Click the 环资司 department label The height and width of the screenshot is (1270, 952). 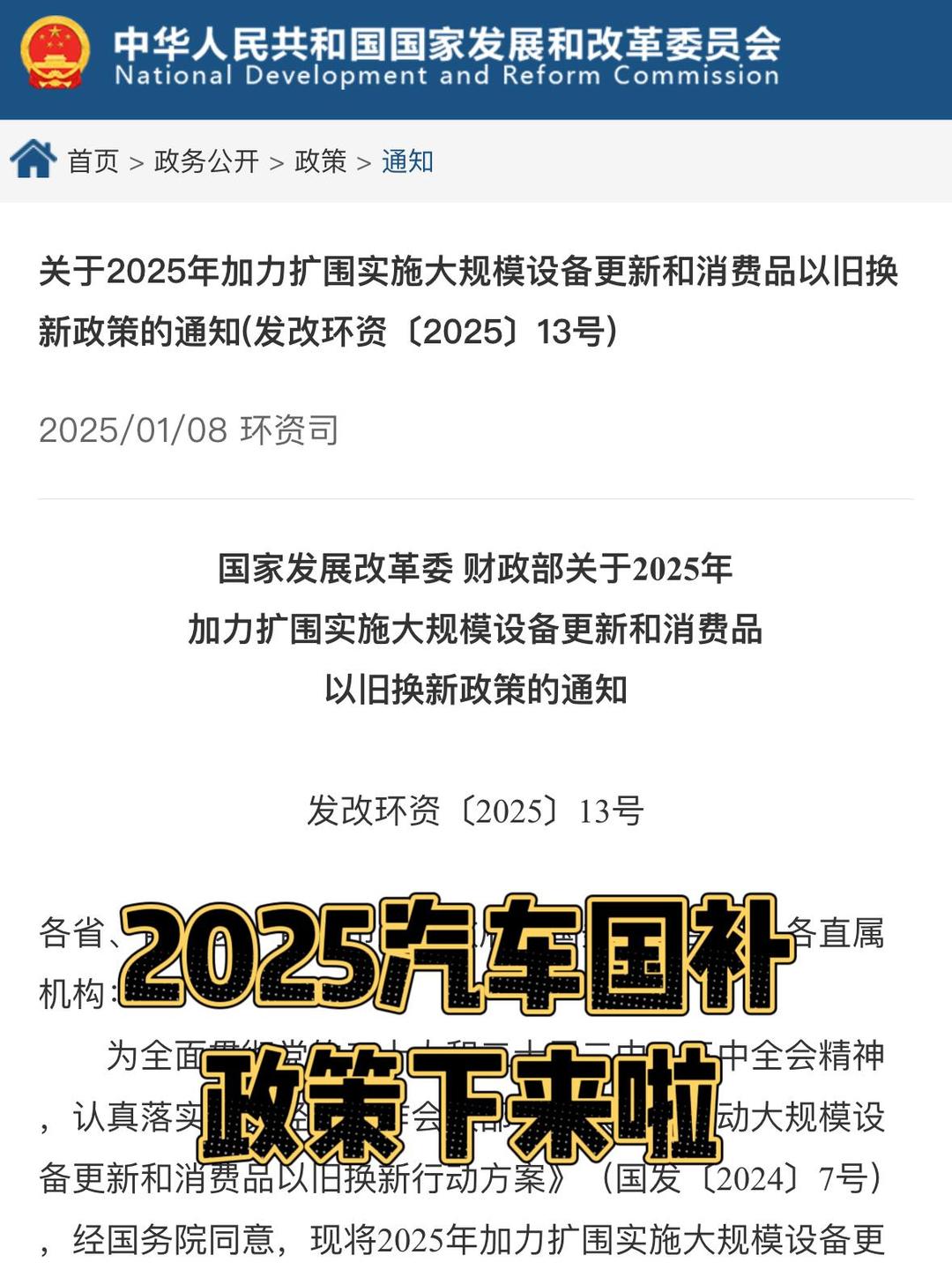(x=291, y=430)
